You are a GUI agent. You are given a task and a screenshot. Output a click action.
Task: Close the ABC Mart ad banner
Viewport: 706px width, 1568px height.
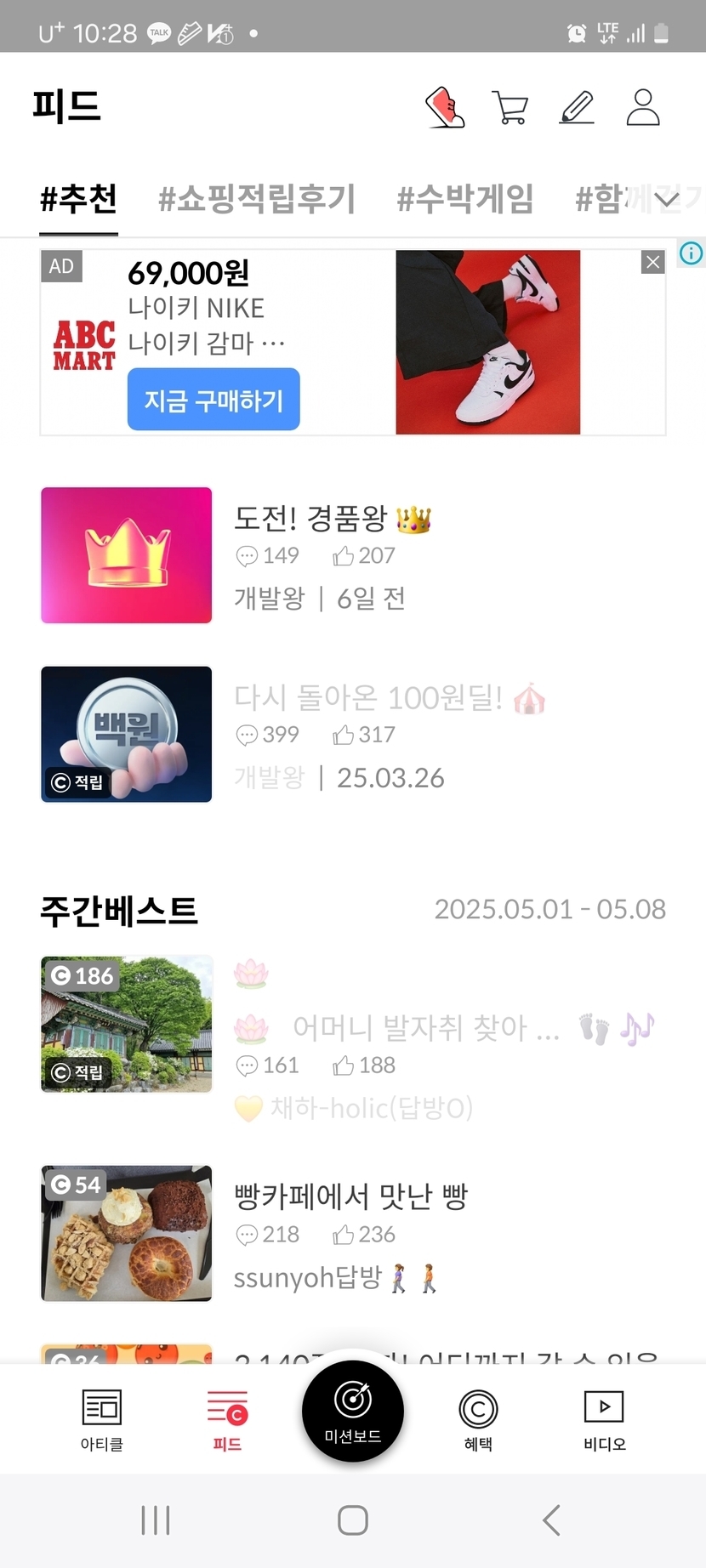pyautogui.click(x=652, y=262)
